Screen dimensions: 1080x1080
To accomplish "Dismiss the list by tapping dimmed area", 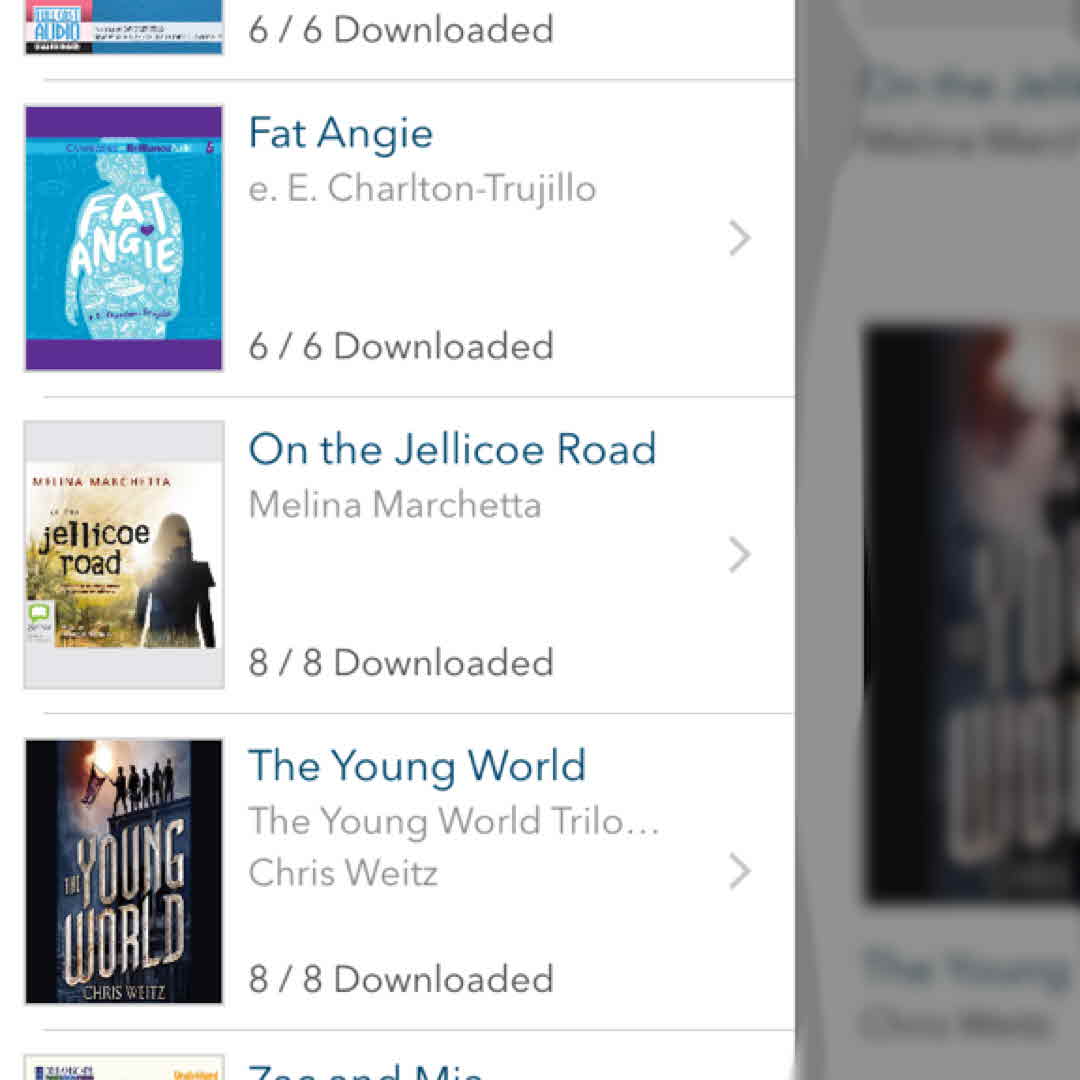I will coord(938,540).
